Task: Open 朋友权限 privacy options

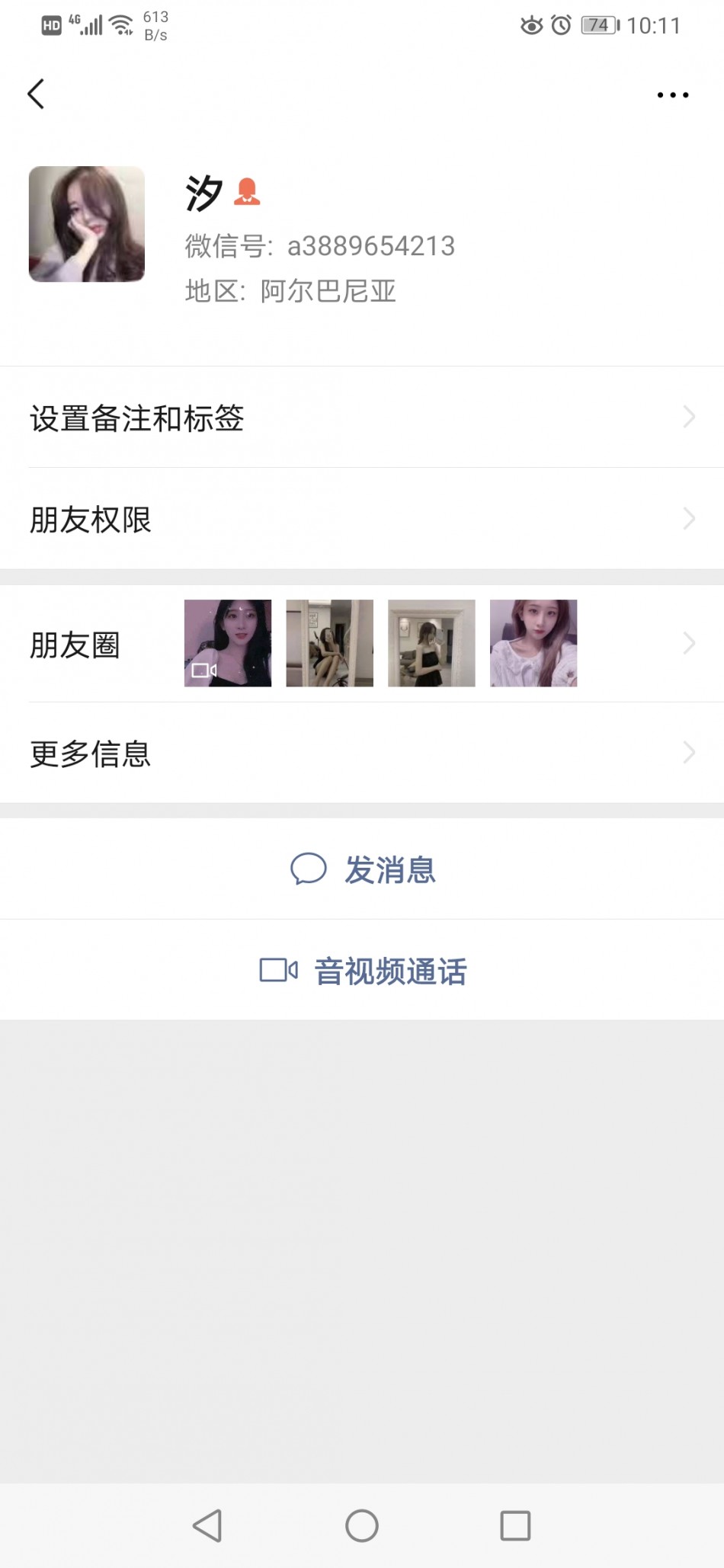Action: [x=362, y=520]
